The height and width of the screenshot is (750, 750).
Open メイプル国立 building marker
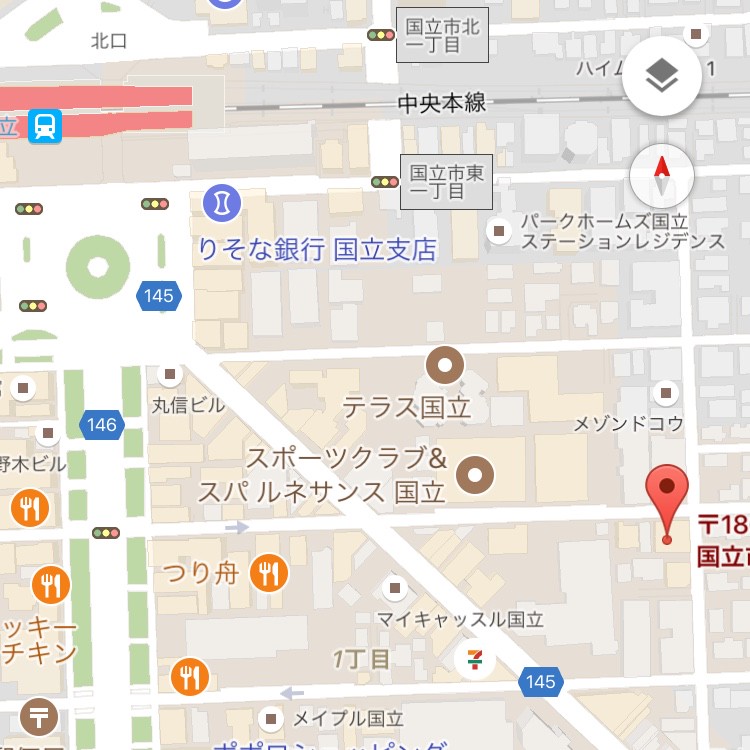(270, 718)
